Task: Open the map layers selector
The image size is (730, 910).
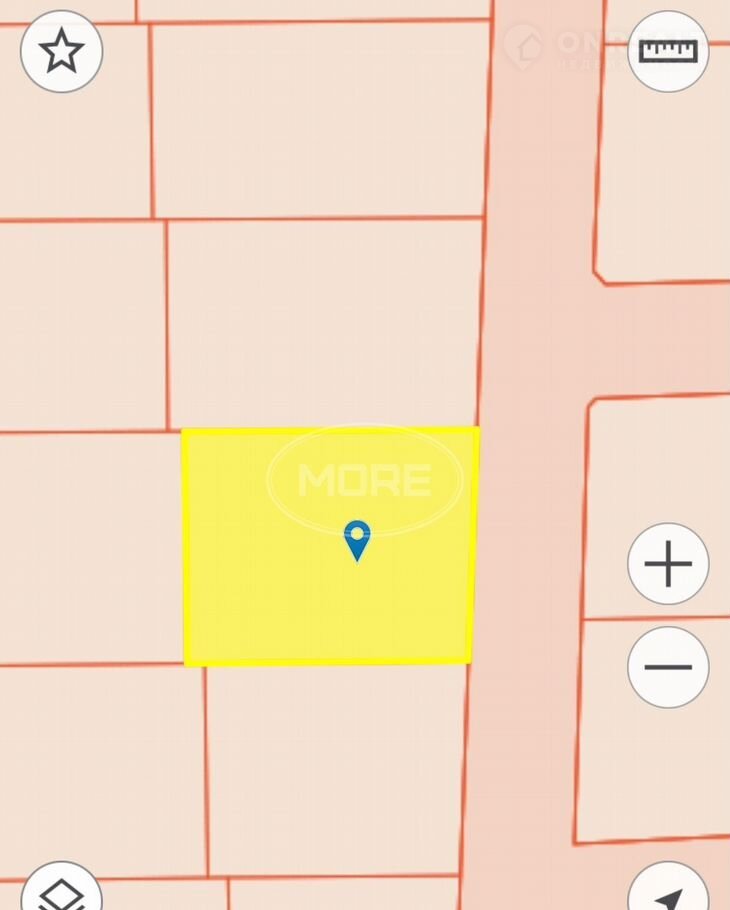Action: click(x=62, y=892)
